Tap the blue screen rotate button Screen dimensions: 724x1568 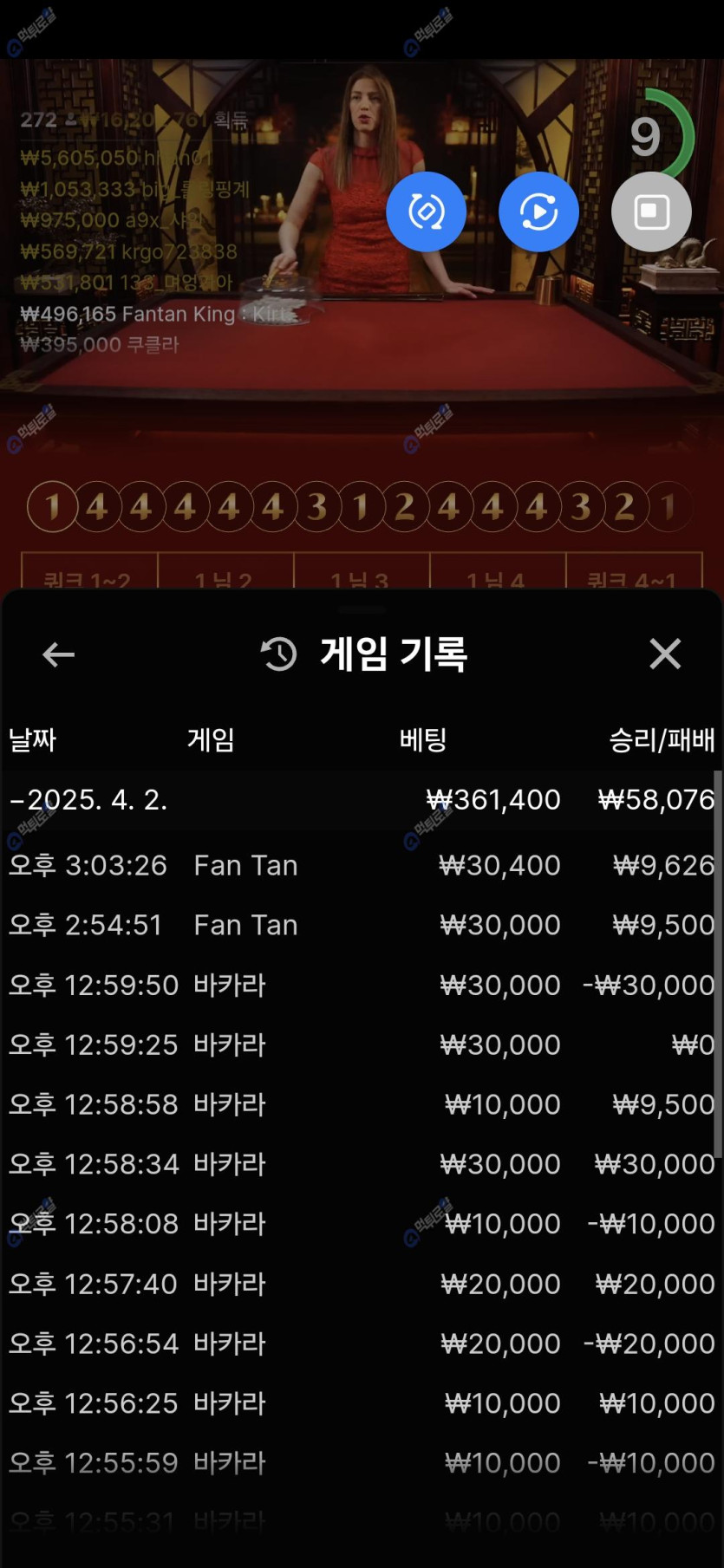tap(426, 211)
